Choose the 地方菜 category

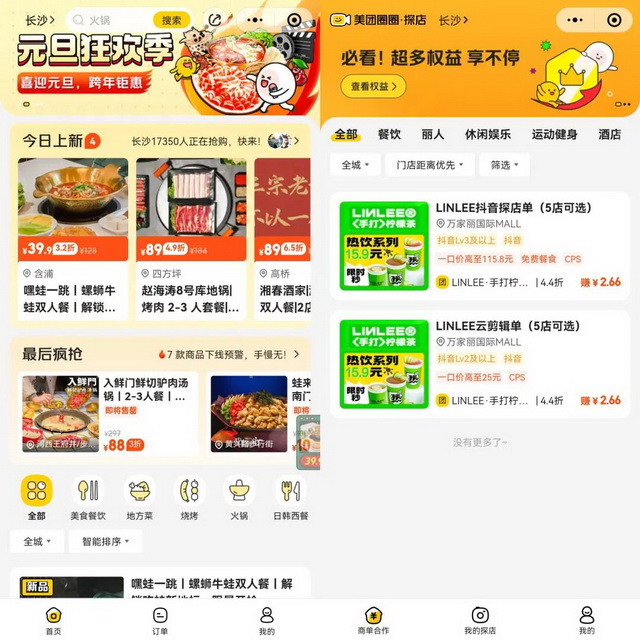tap(139, 497)
